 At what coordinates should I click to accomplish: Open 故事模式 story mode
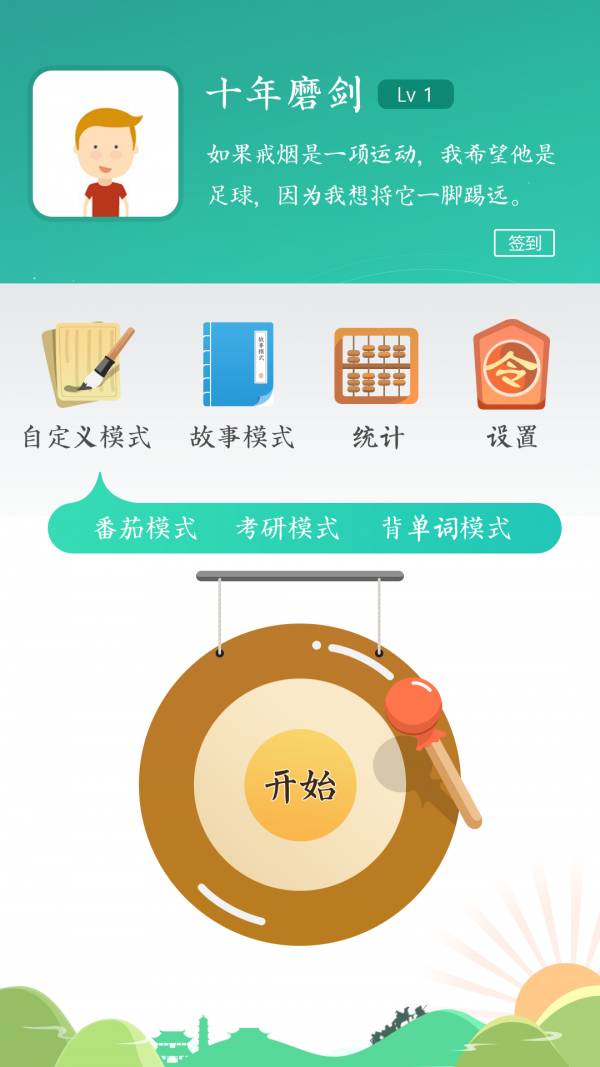pos(240,385)
